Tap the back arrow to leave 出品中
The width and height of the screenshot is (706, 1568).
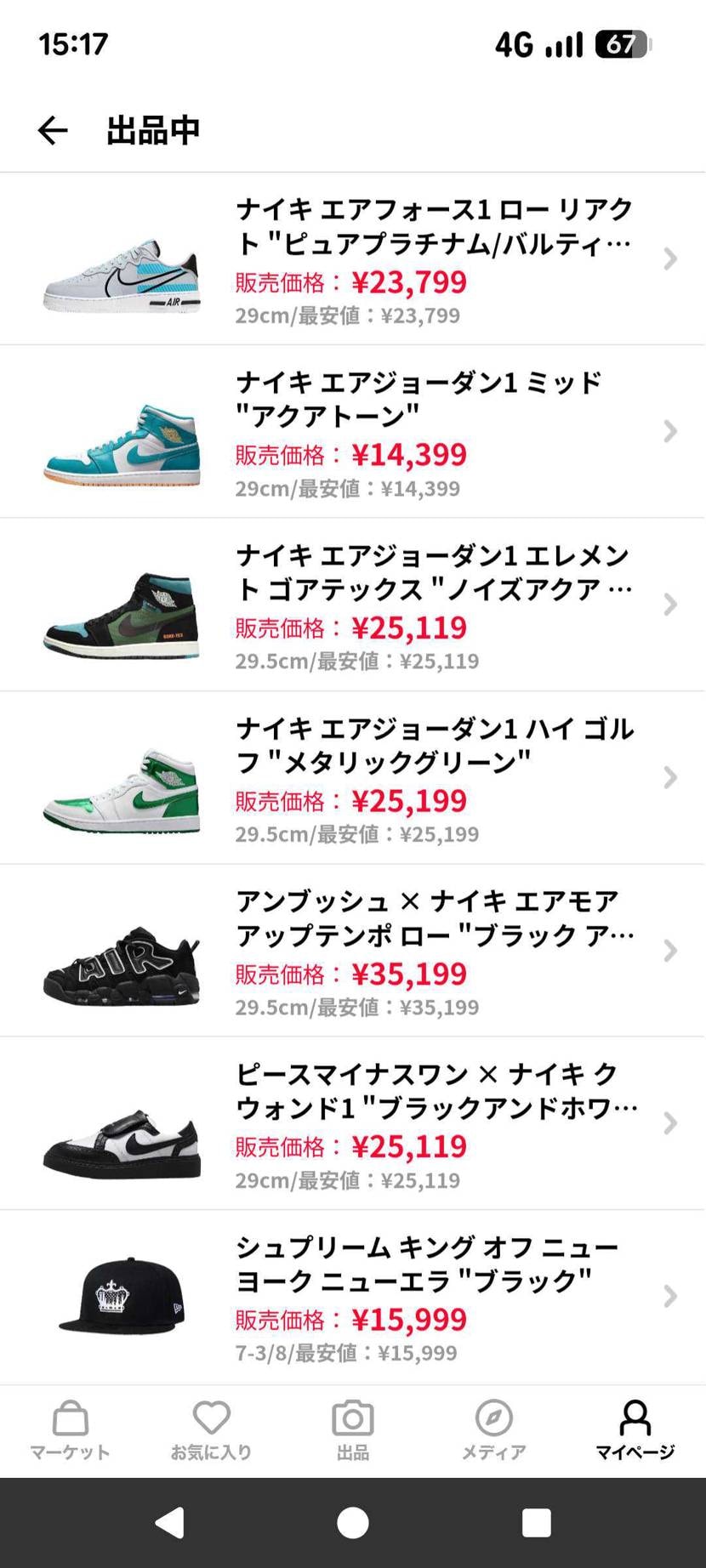(52, 129)
